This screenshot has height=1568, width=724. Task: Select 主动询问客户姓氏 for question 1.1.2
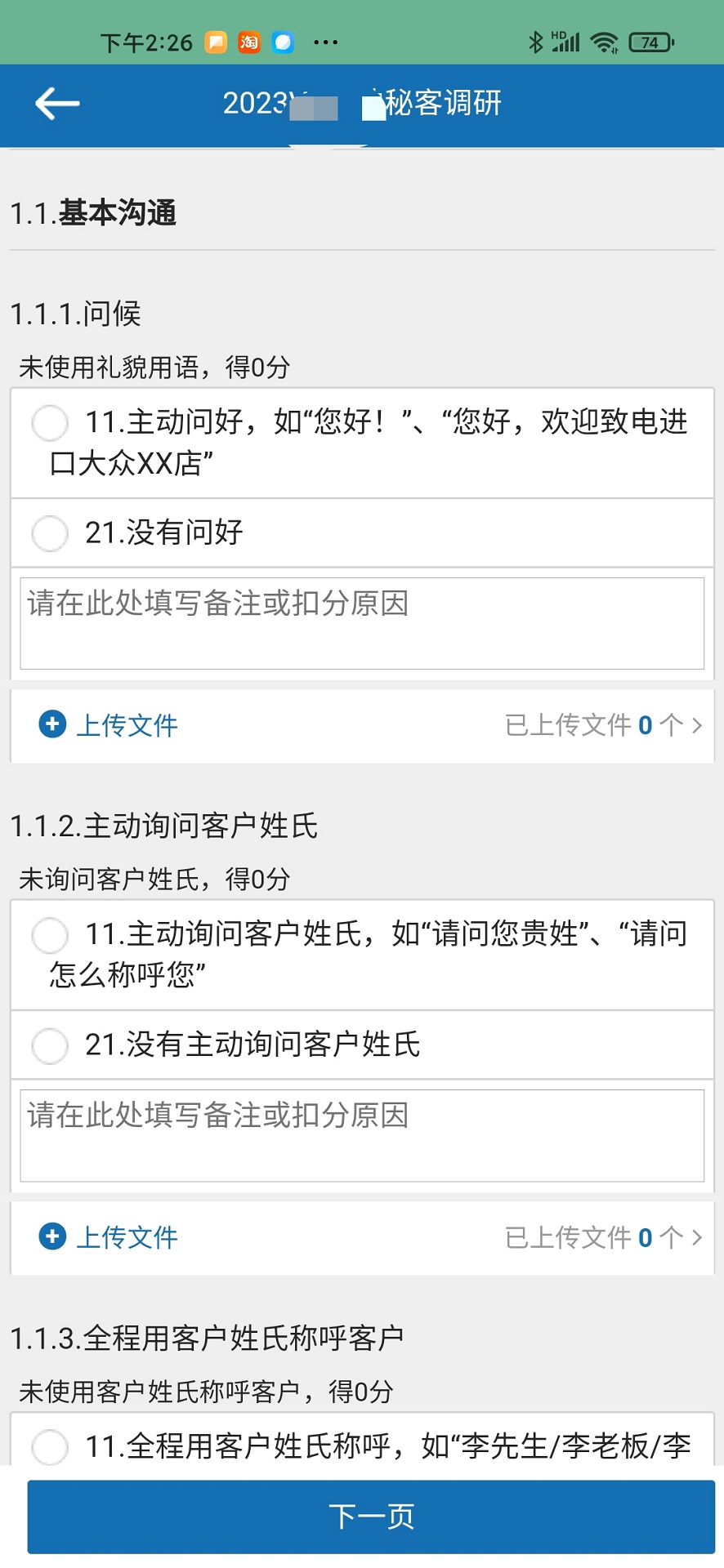click(x=50, y=936)
